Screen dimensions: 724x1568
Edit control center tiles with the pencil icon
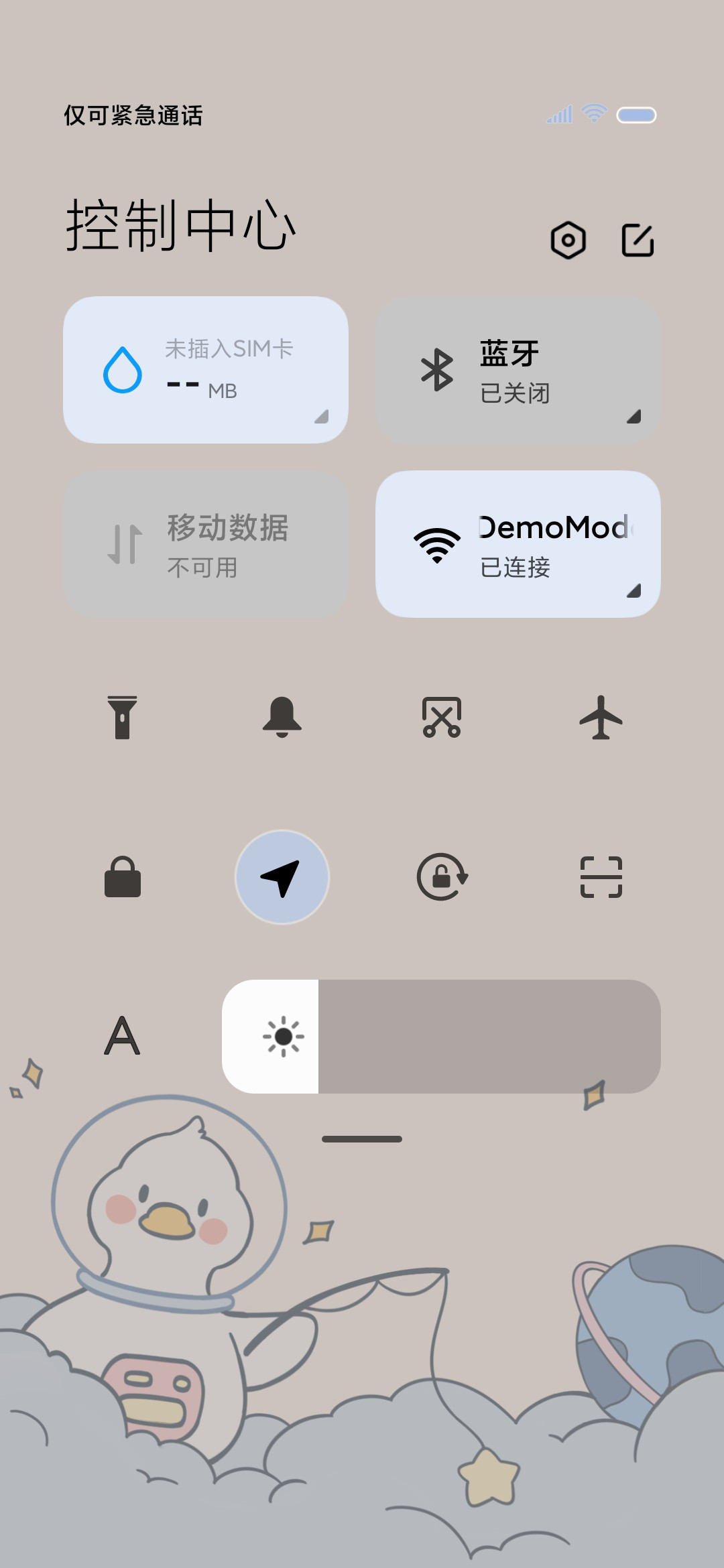638,240
